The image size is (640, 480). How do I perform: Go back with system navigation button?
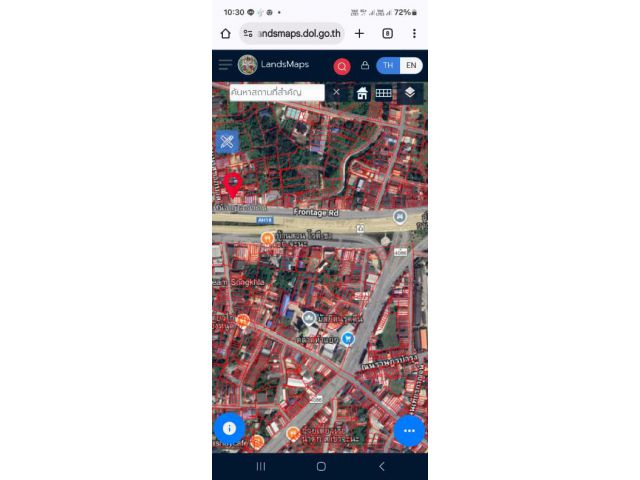(381, 466)
